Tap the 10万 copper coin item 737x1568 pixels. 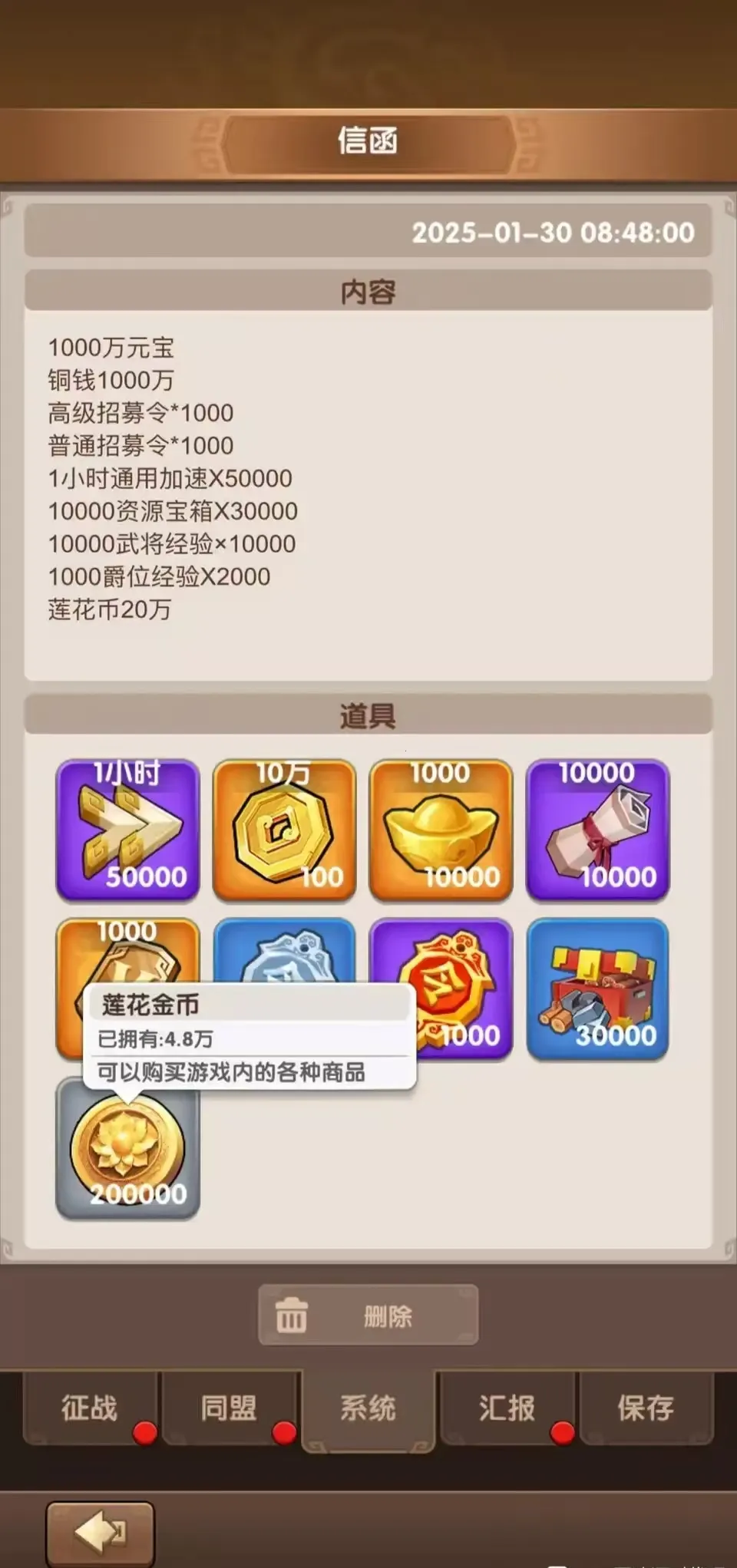284,830
